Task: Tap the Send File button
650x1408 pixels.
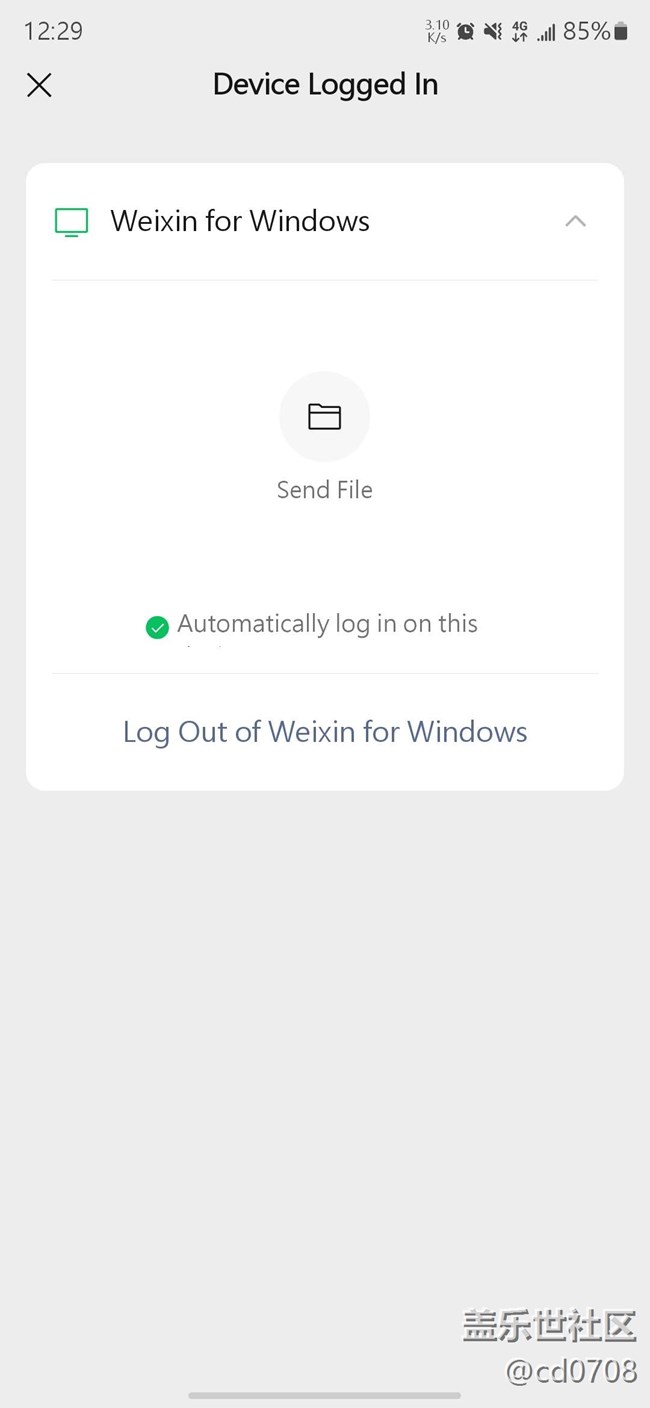Action: click(325, 416)
